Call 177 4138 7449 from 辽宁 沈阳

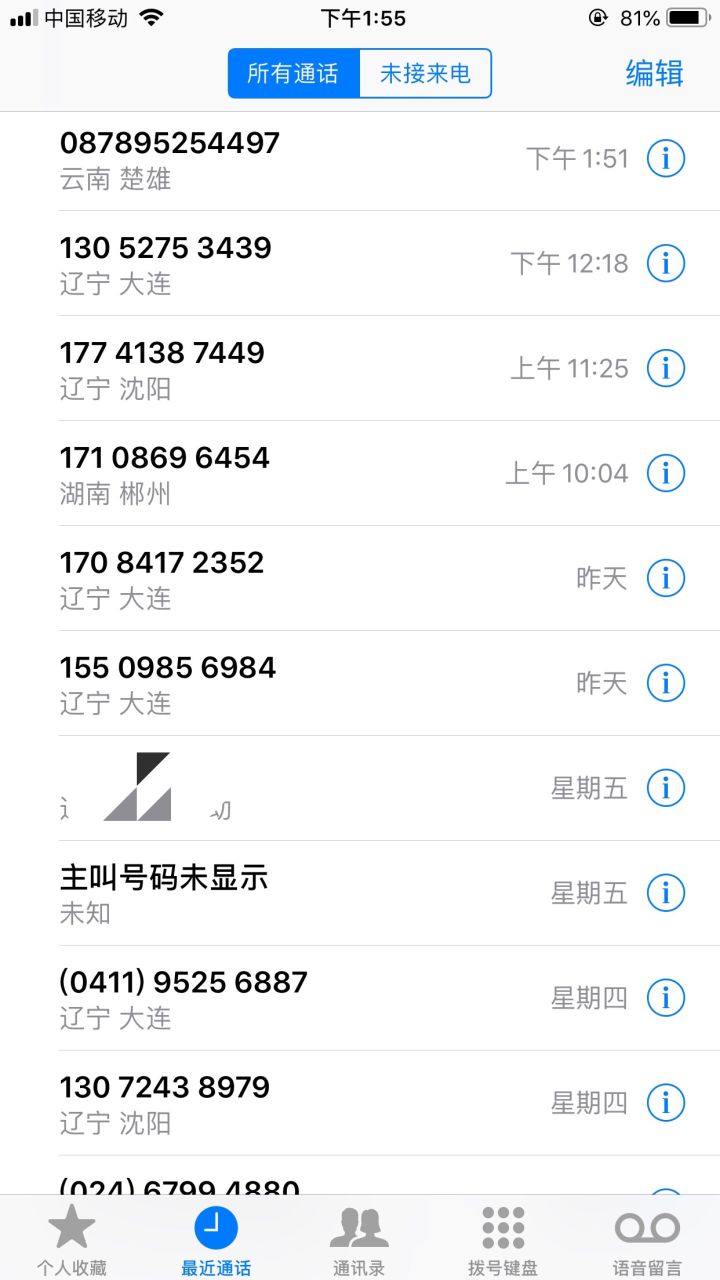click(x=360, y=368)
